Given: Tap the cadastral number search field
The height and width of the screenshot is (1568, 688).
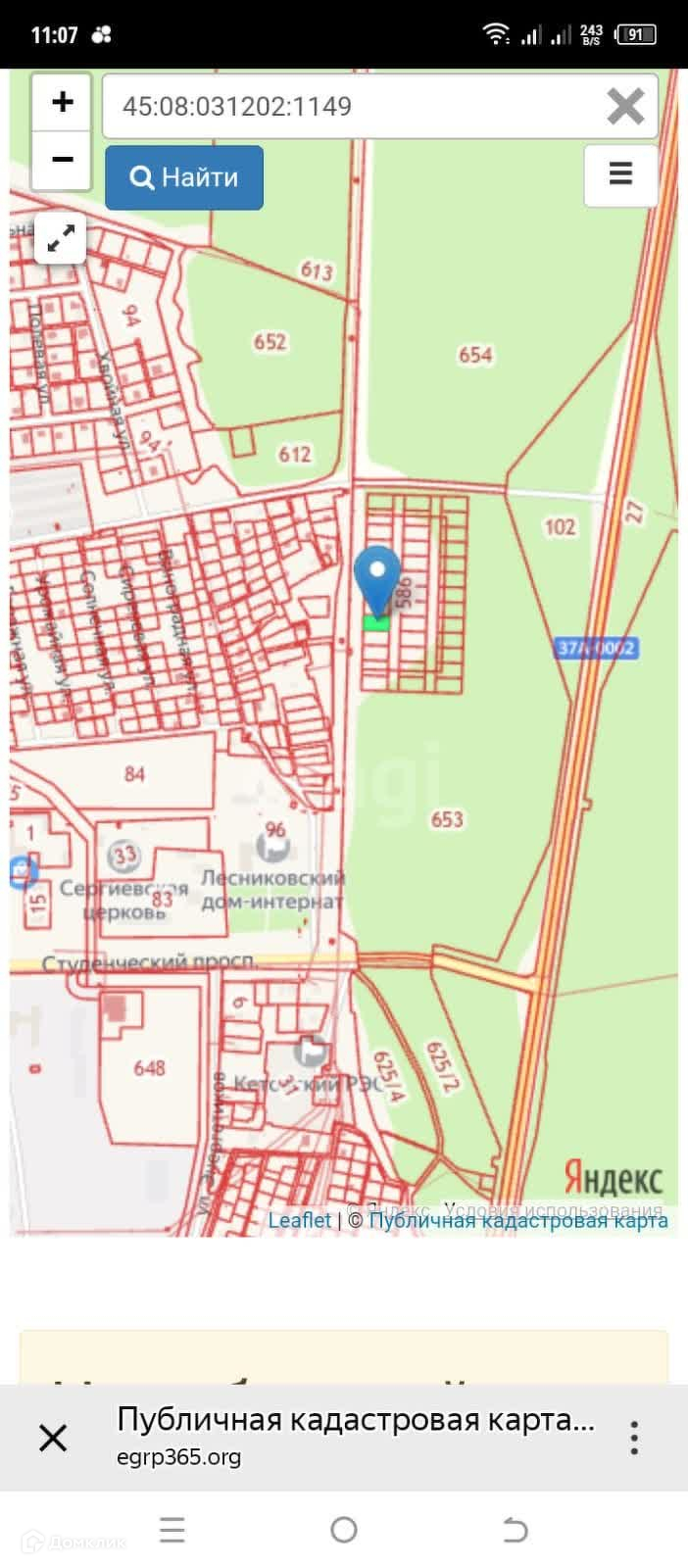Looking at the screenshot, I should (353, 106).
